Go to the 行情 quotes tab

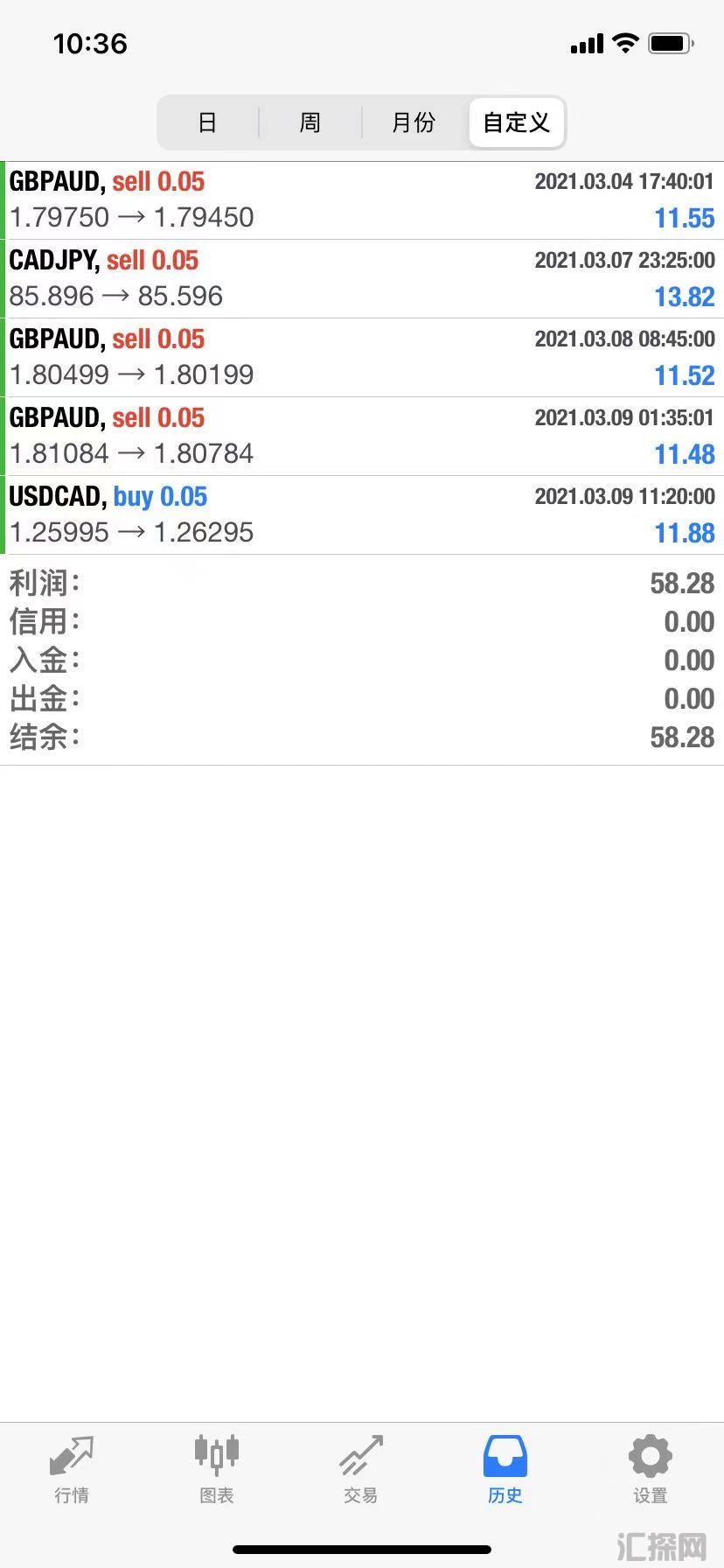pyautogui.click(x=72, y=1470)
